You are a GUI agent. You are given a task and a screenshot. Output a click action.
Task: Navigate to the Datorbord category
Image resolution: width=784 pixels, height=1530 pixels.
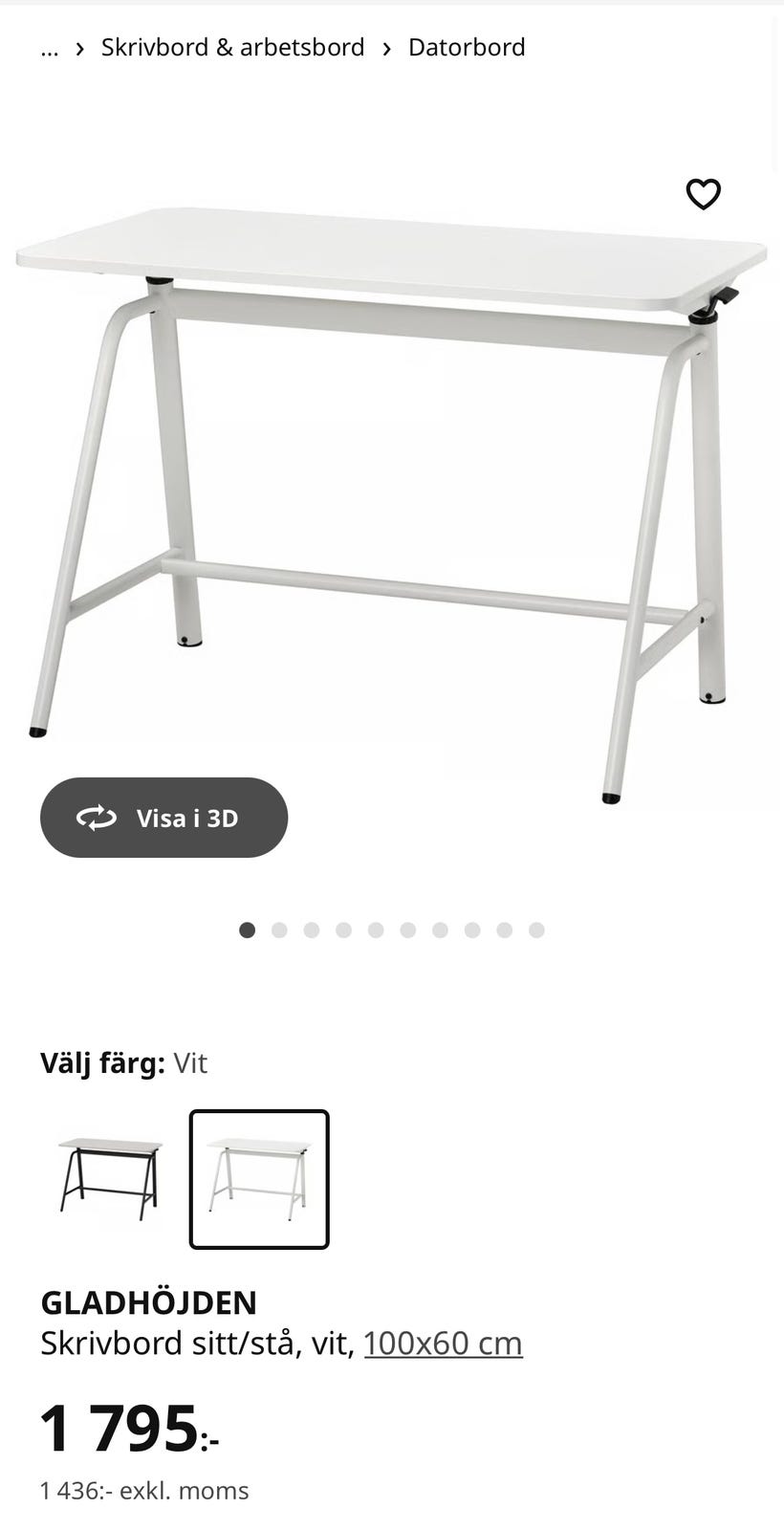pyautogui.click(x=467, y=47)
